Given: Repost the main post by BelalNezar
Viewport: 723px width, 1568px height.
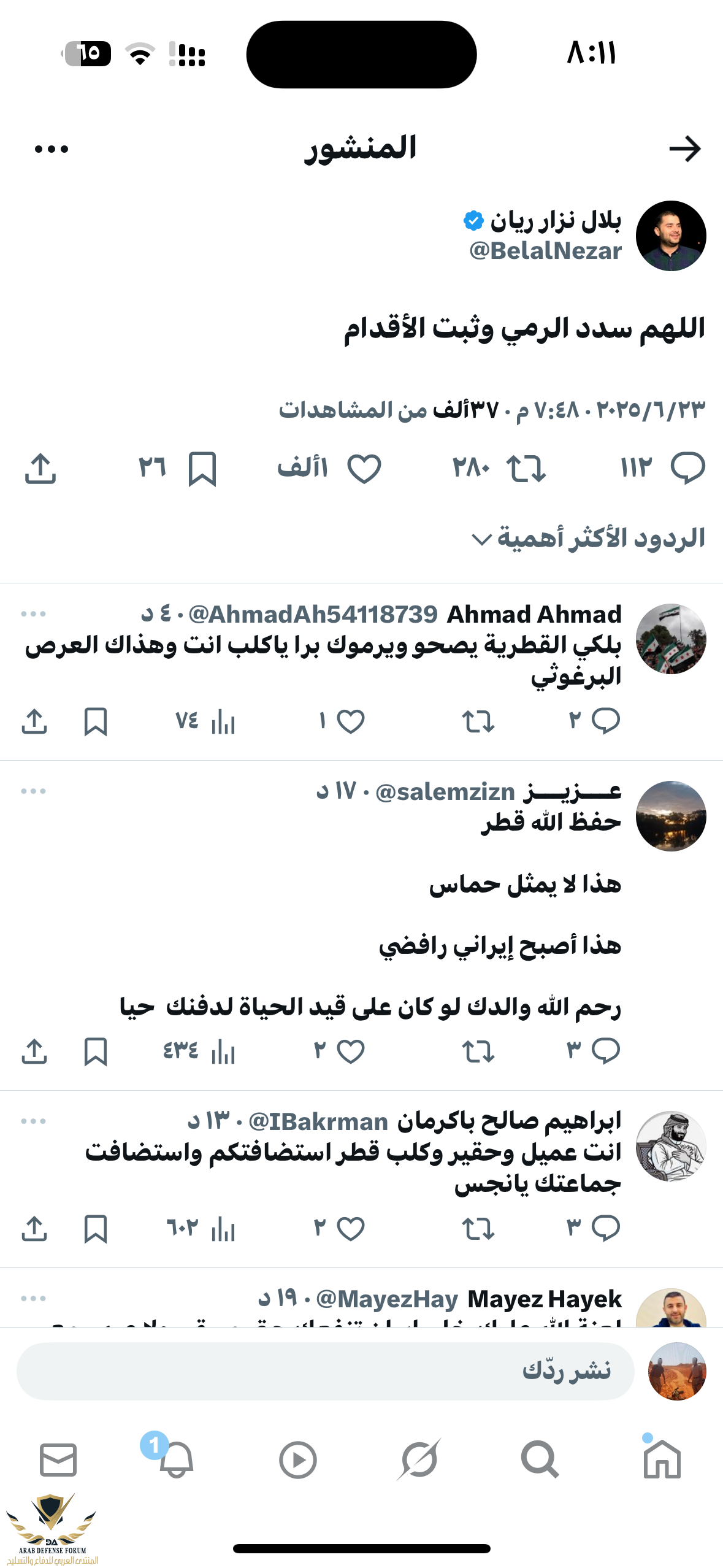Looking at the screenshot, I should [x=526, y=469].
